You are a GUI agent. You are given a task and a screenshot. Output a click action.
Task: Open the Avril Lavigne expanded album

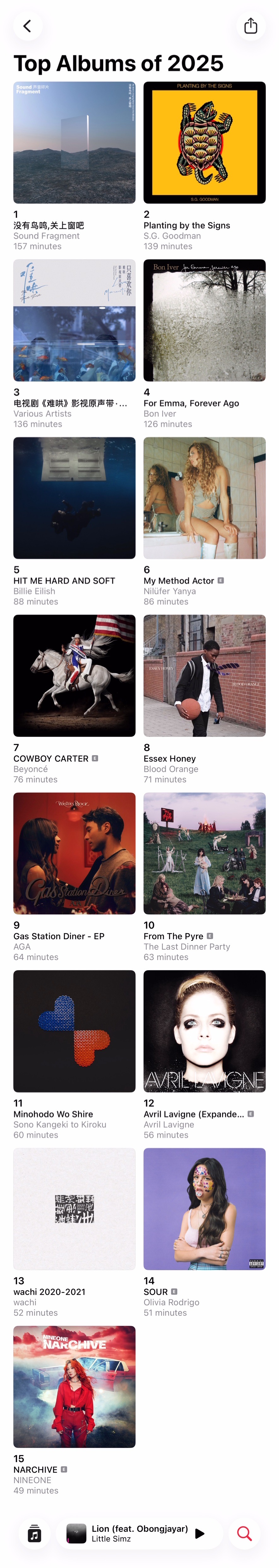click(x=204, y=1031)
